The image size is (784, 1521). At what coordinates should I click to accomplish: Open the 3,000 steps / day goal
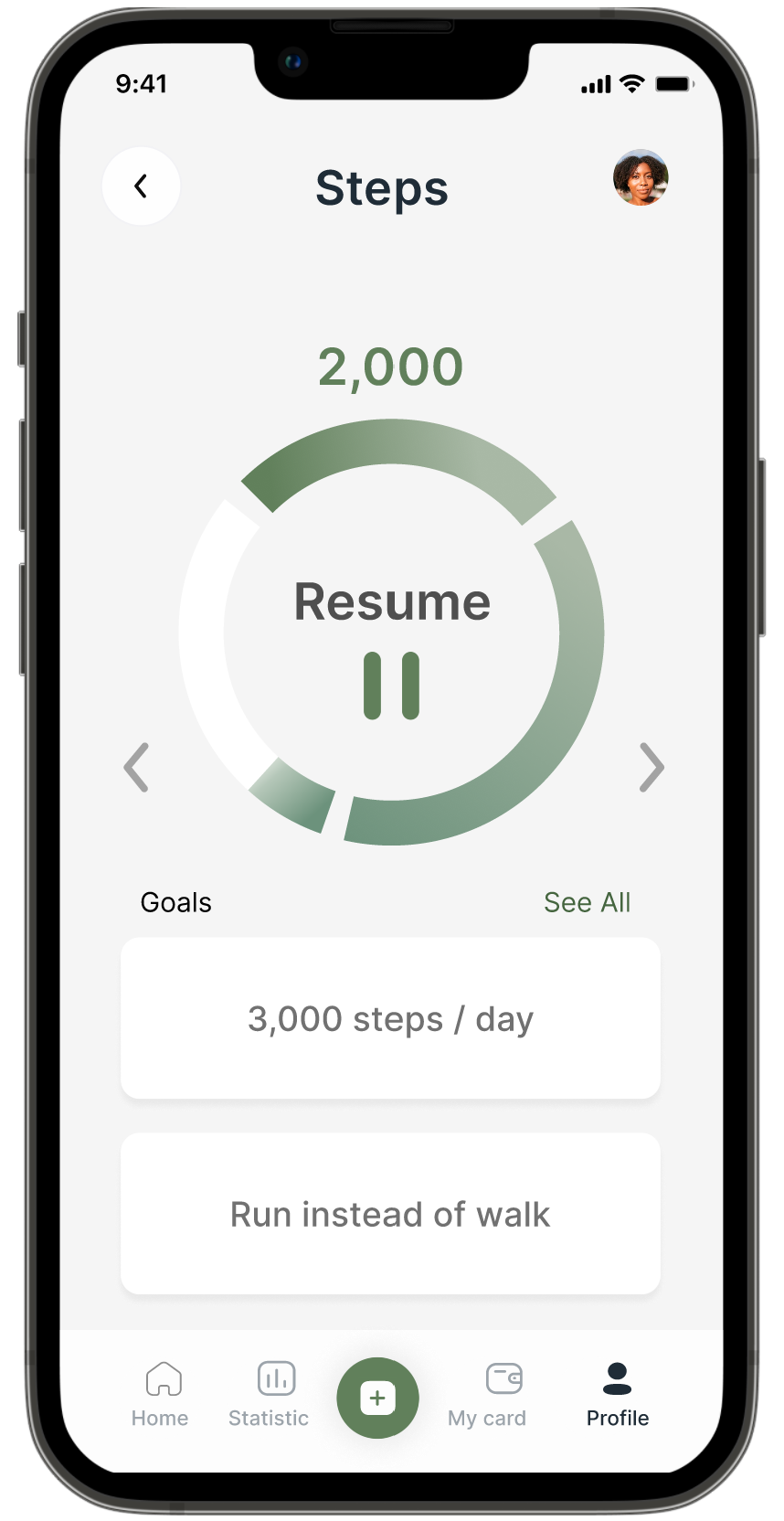[390, 1018]
